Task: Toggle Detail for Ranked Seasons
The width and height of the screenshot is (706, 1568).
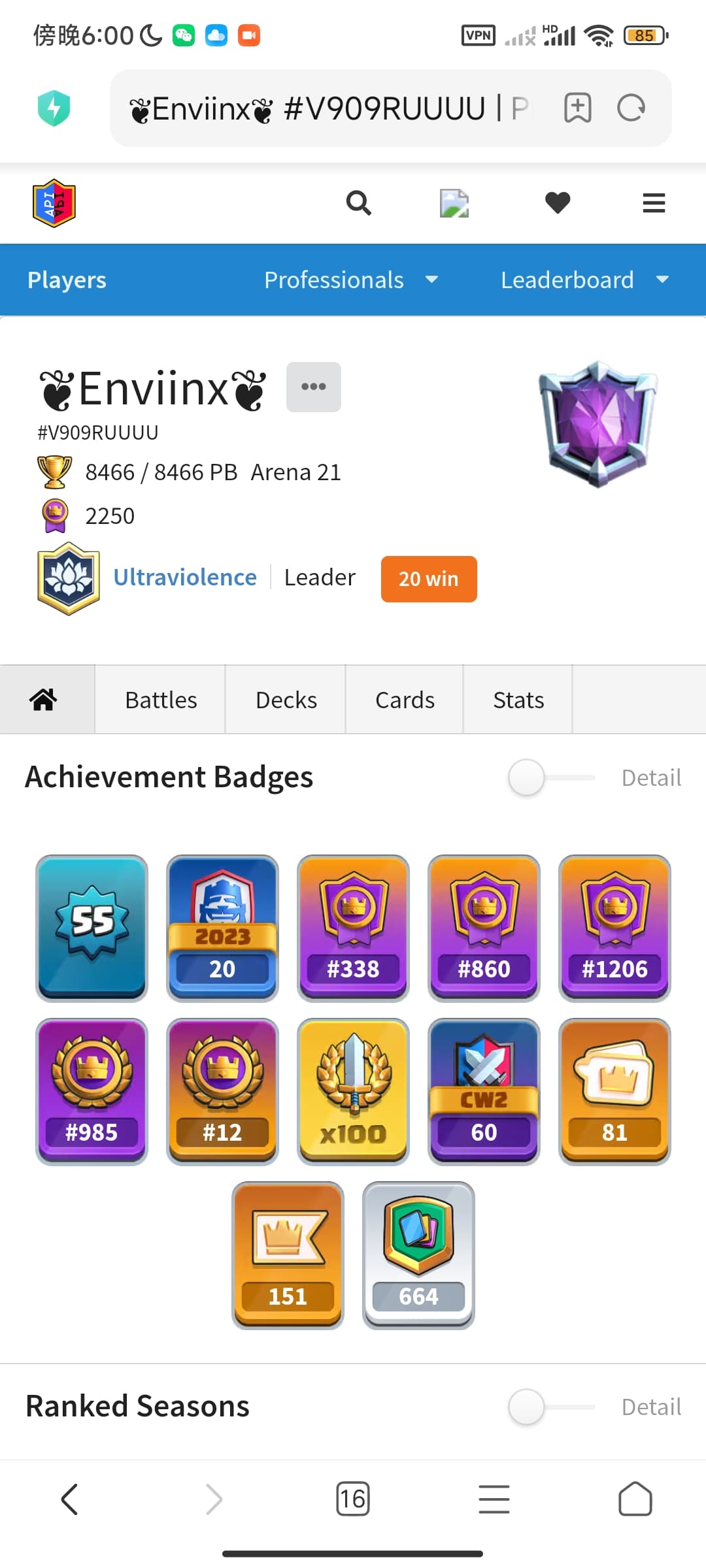Action: coord(552,1407)
